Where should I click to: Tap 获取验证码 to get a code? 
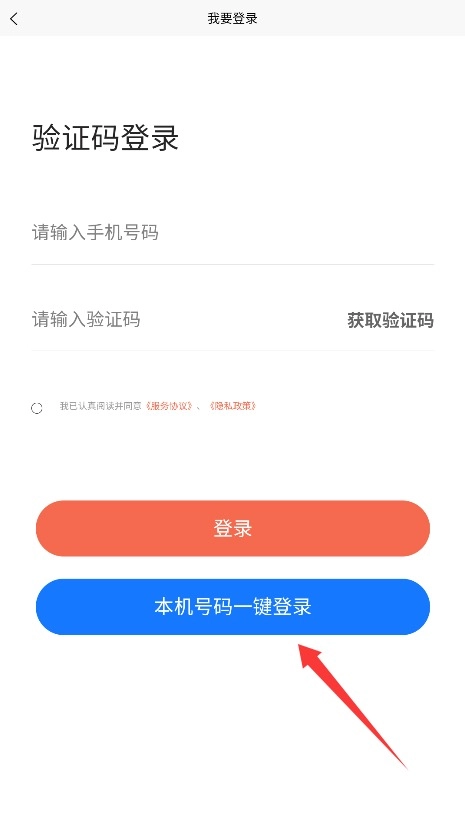(x=390, y=320)
